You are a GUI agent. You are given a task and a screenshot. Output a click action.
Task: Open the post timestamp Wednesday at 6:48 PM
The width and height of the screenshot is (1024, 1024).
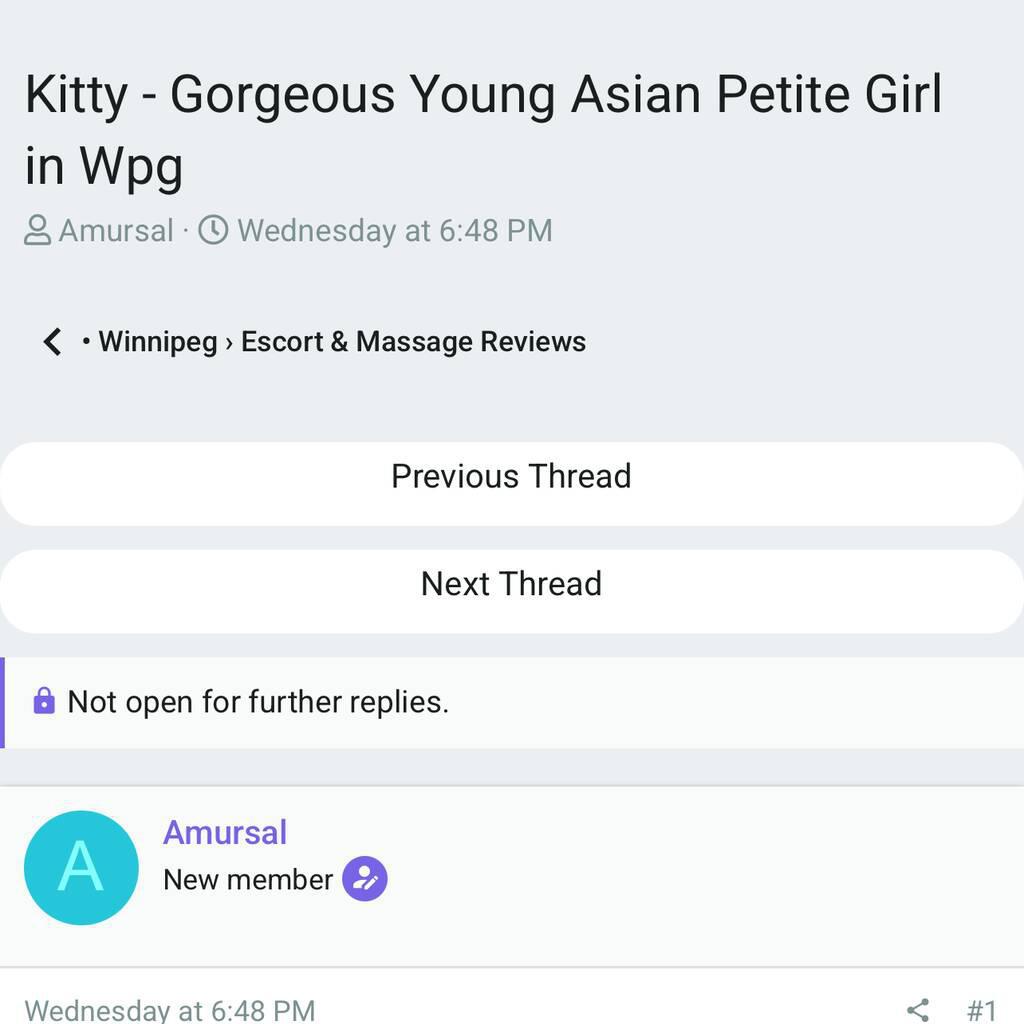169,1010
